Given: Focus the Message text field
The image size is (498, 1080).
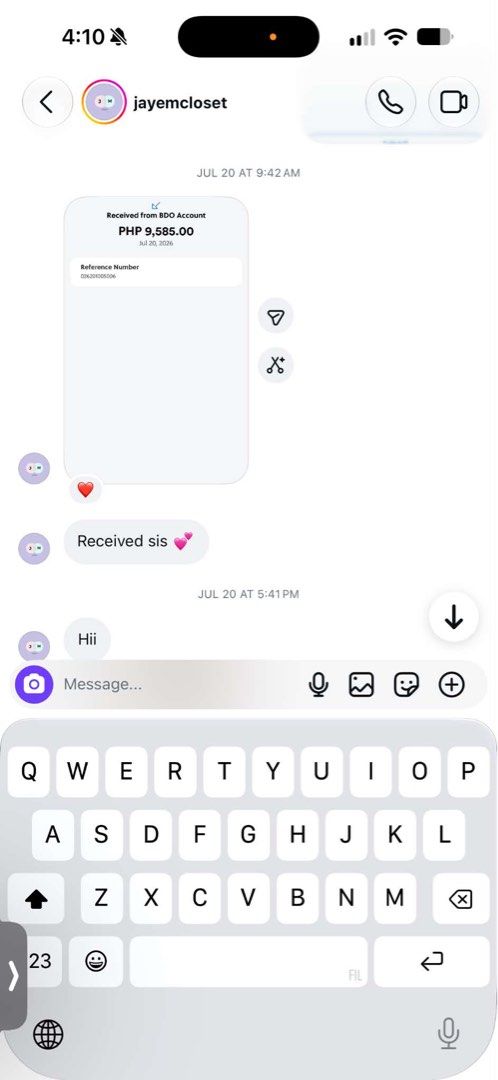Looking at the screenshot, I should point(179,684).
